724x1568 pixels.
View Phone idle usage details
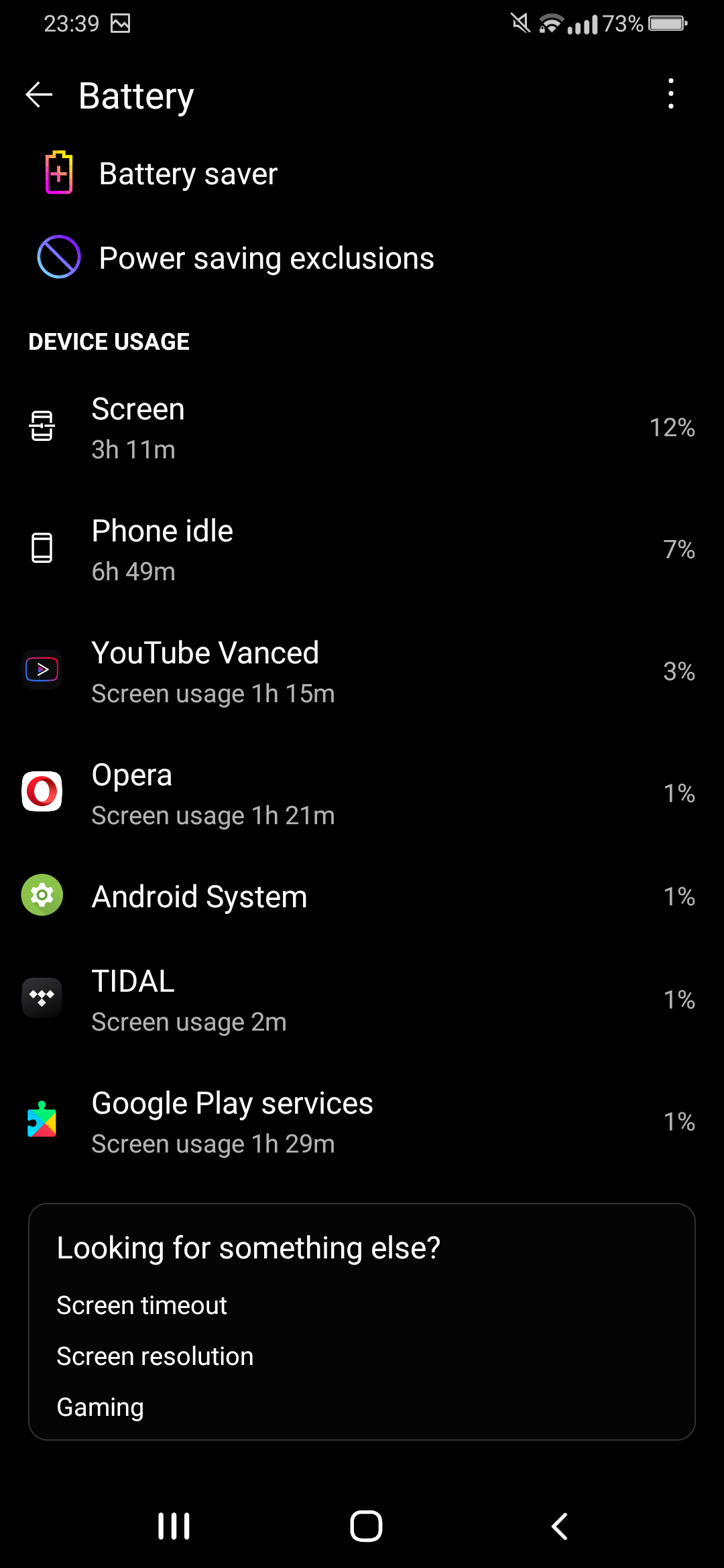click(362, 549)
